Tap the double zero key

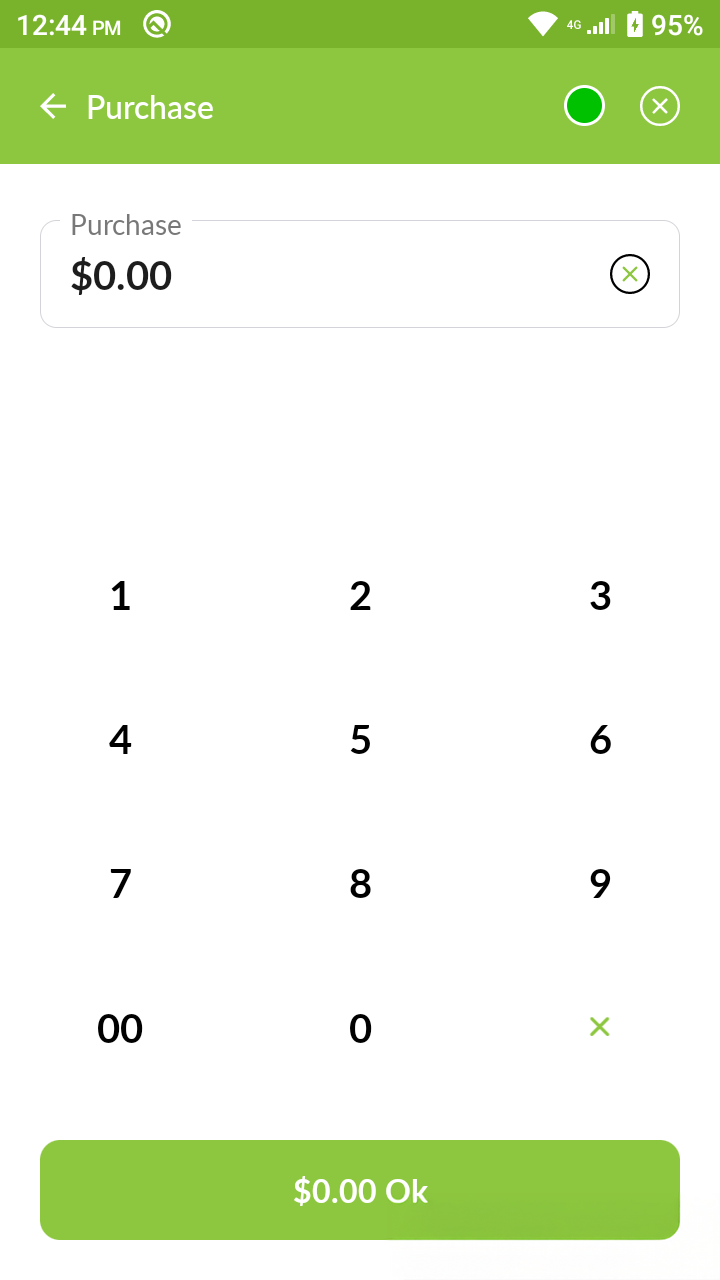point(120,1028)
